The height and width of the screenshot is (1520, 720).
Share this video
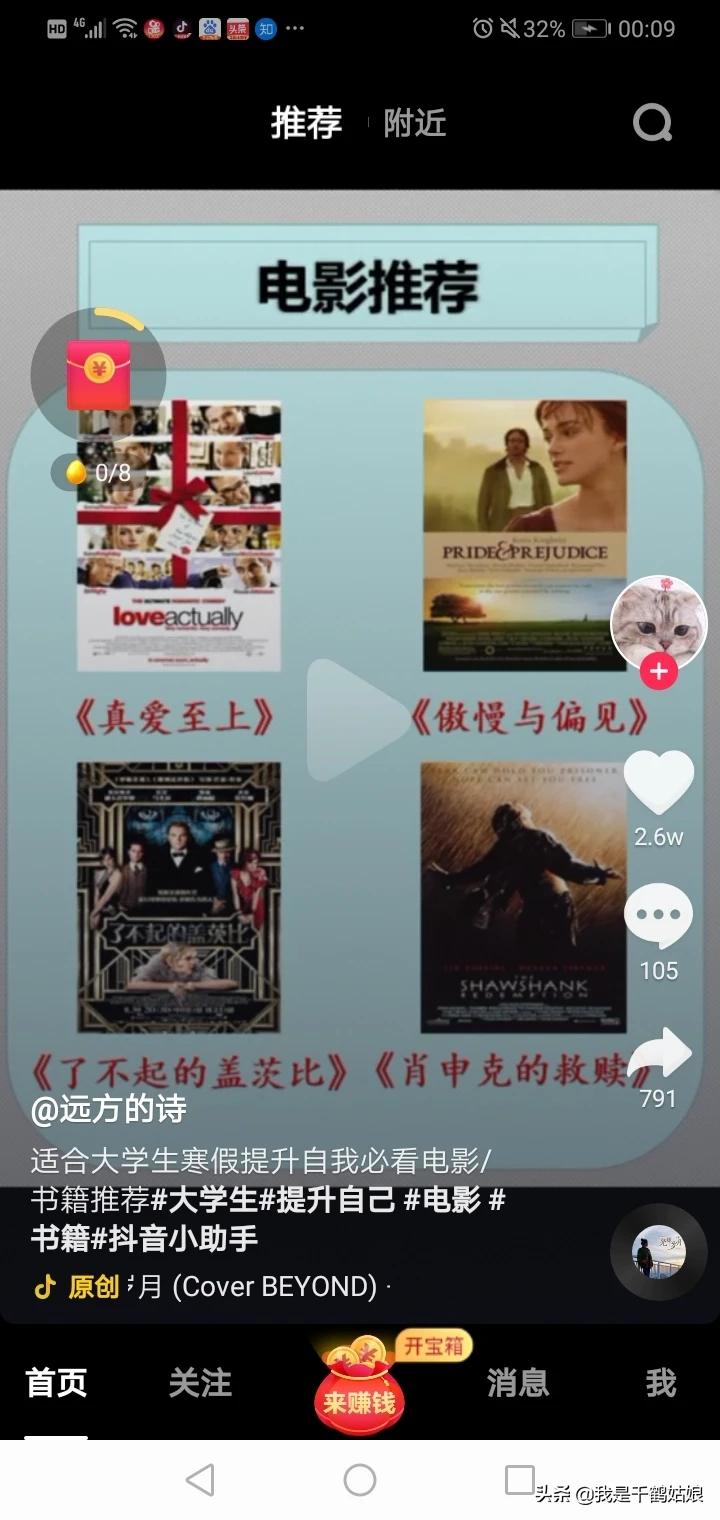tap(660, 1054)
